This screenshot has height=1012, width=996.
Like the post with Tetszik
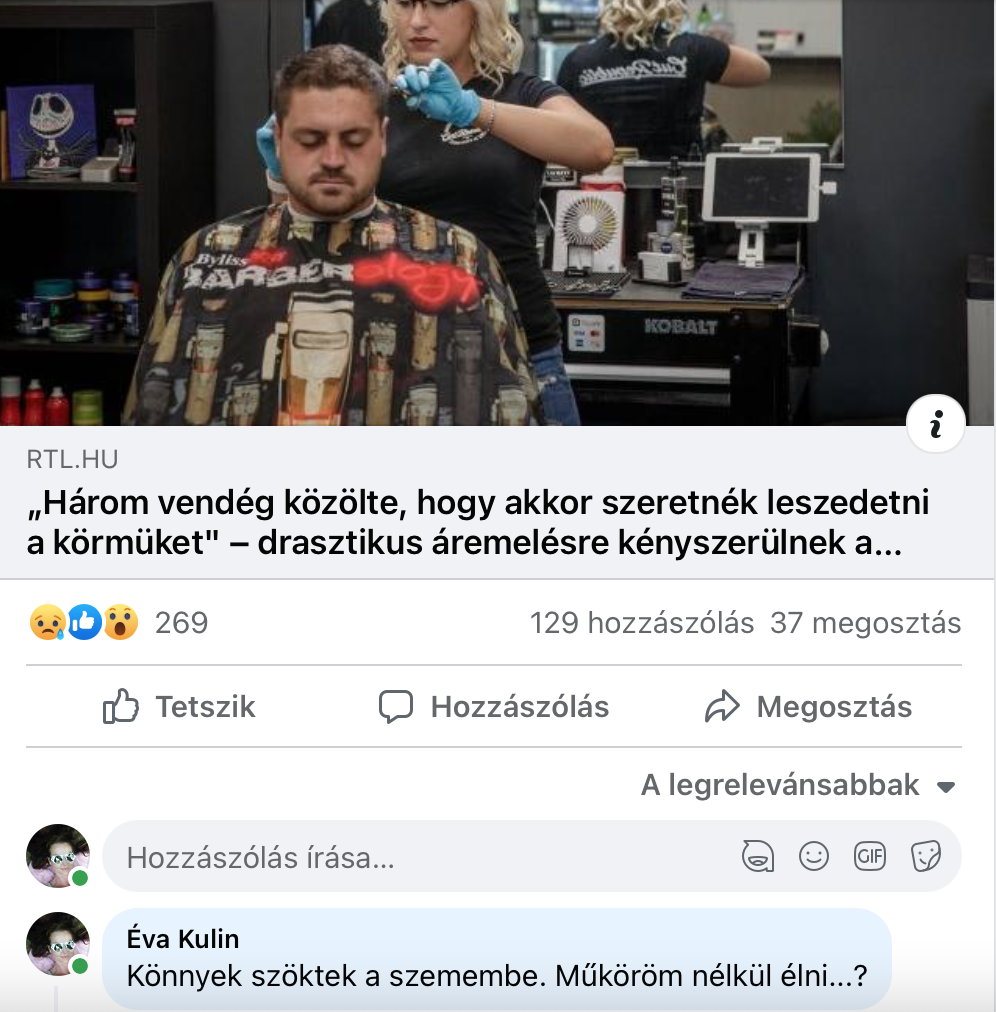(x=180, y=707)
